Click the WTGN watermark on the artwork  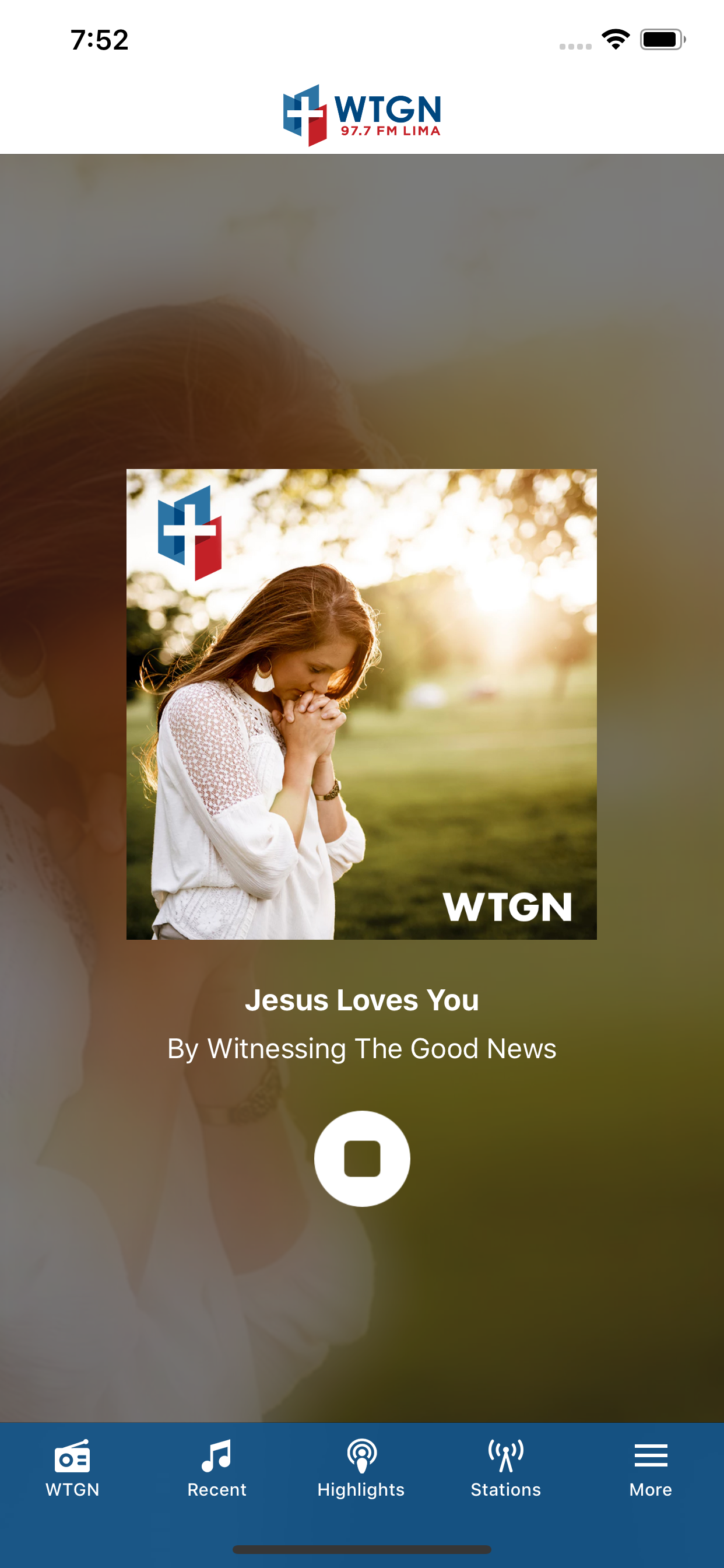point(509,906)
